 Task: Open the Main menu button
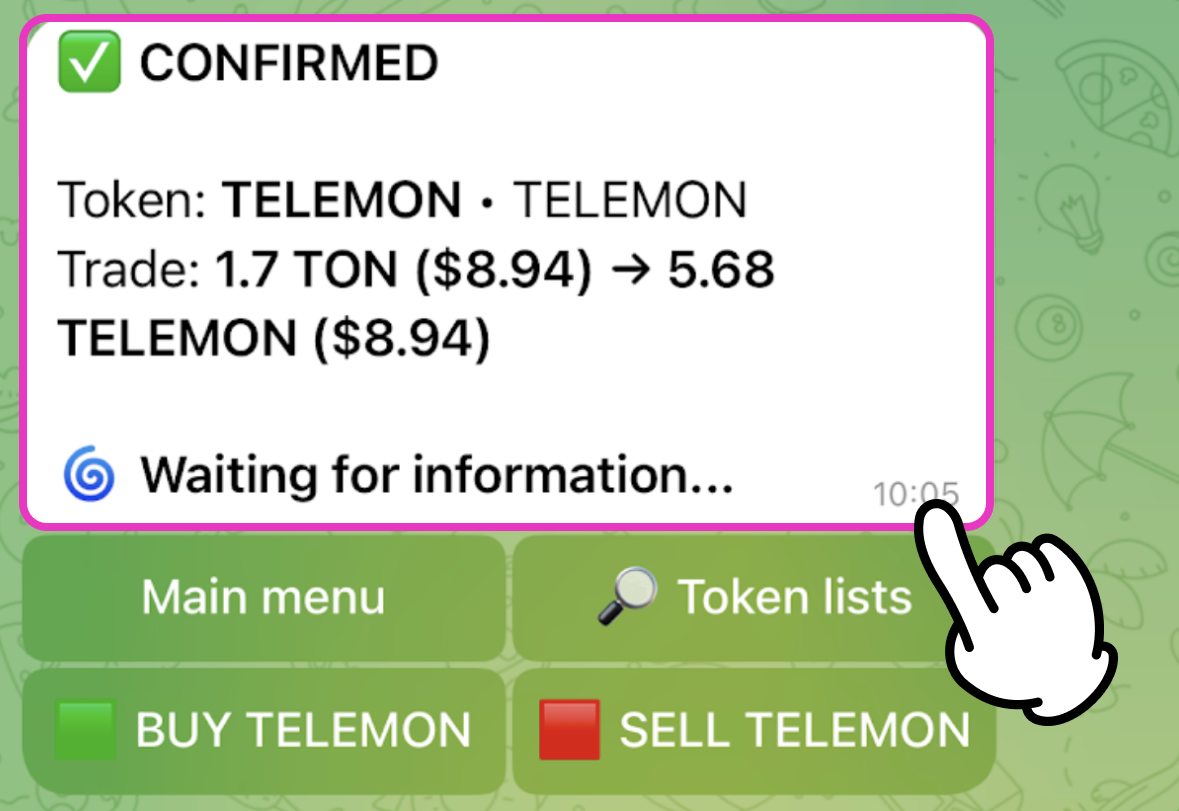263,598
